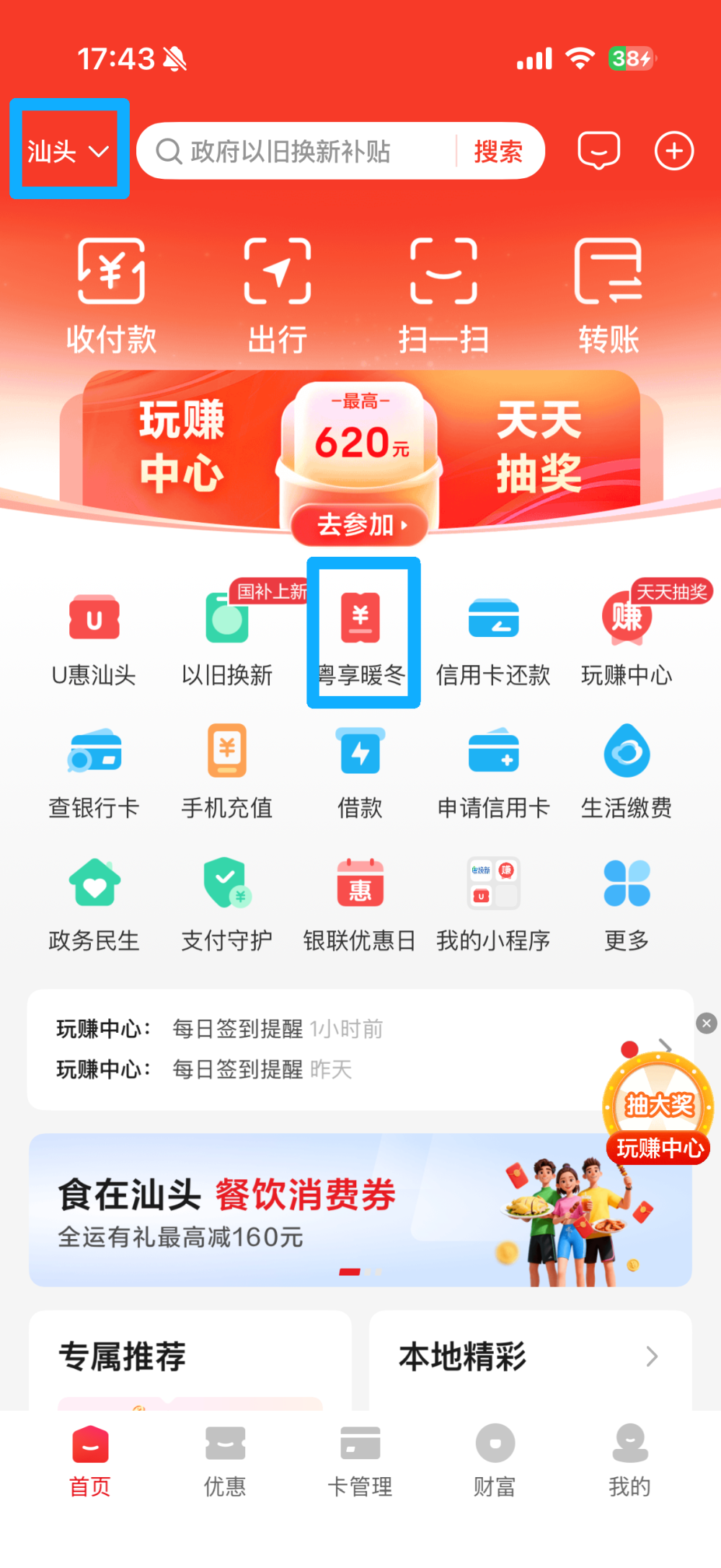Viewport: 721px width, 1568px height.
Task: Open the message chat icon
Action: pyautogui.click(x=598, y=151)
